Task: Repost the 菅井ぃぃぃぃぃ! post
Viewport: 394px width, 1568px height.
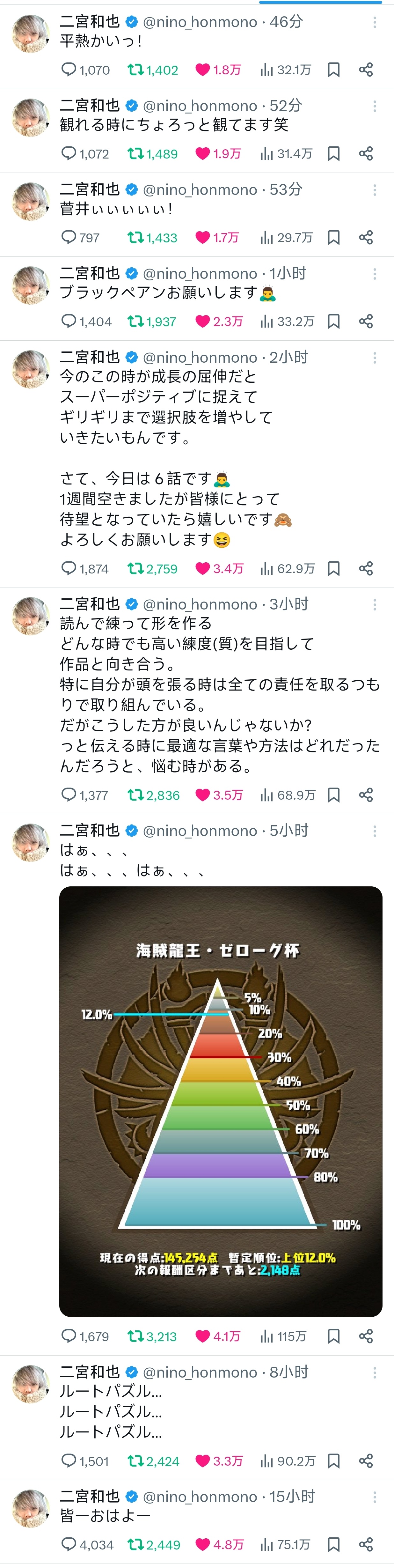Action: [x=135, y=237]
